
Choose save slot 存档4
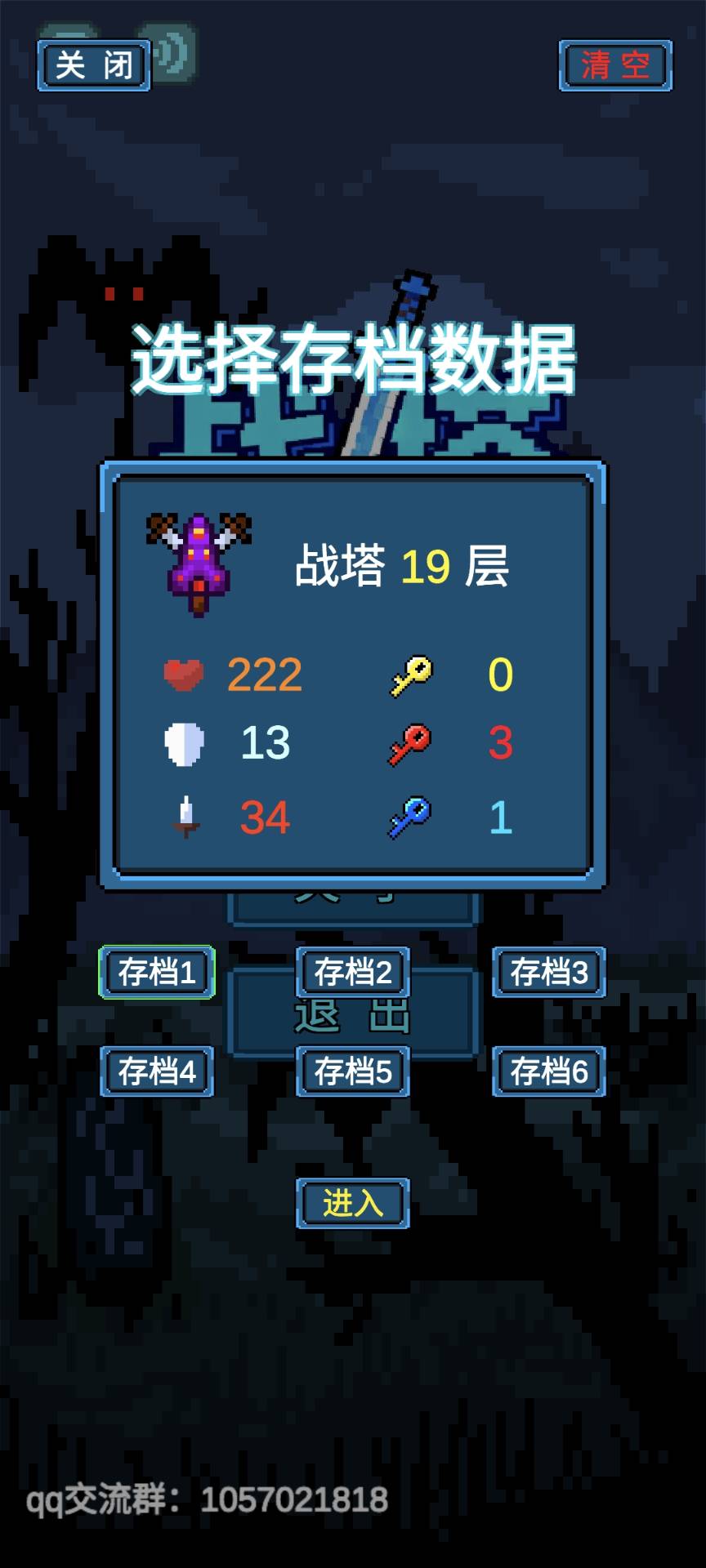(157, 1071)
